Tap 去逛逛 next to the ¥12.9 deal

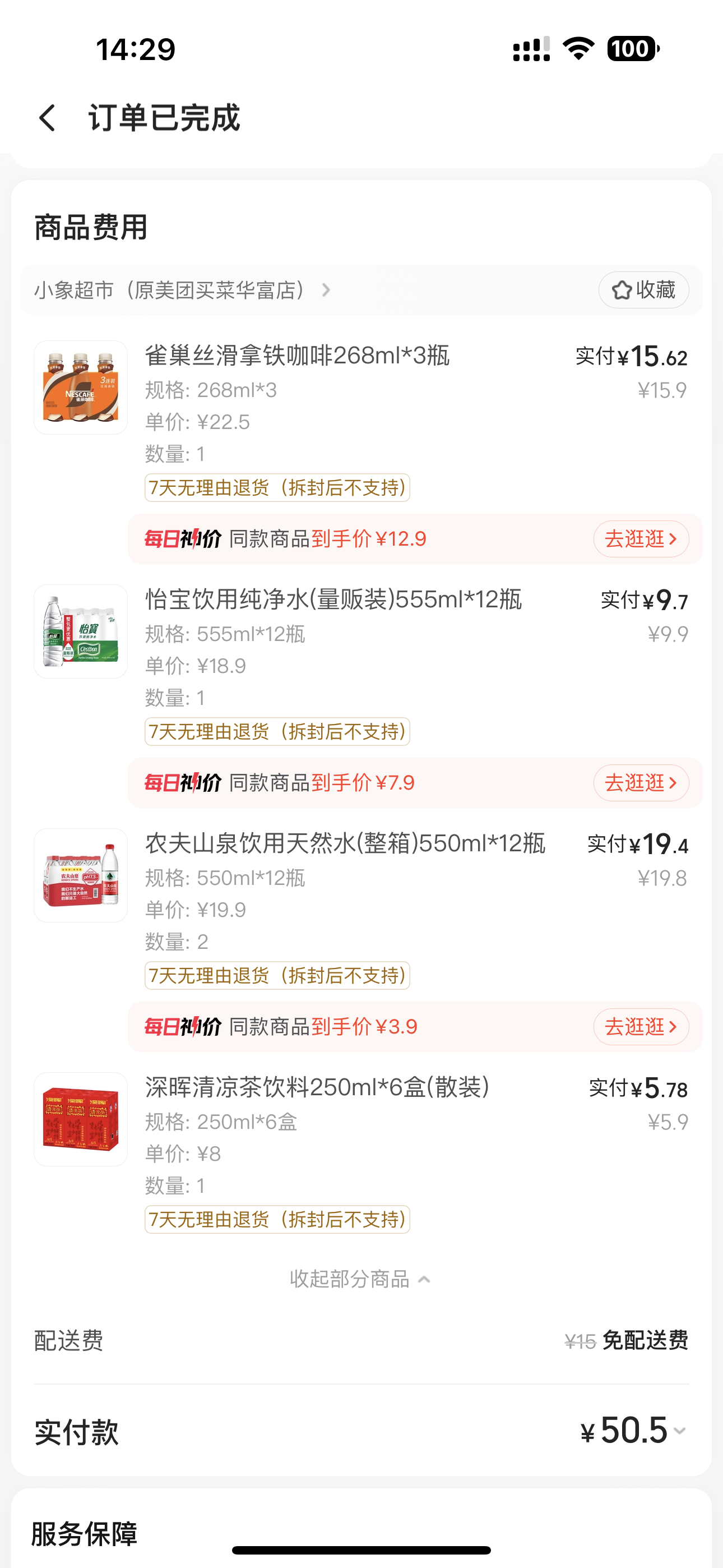pos(641,539)
